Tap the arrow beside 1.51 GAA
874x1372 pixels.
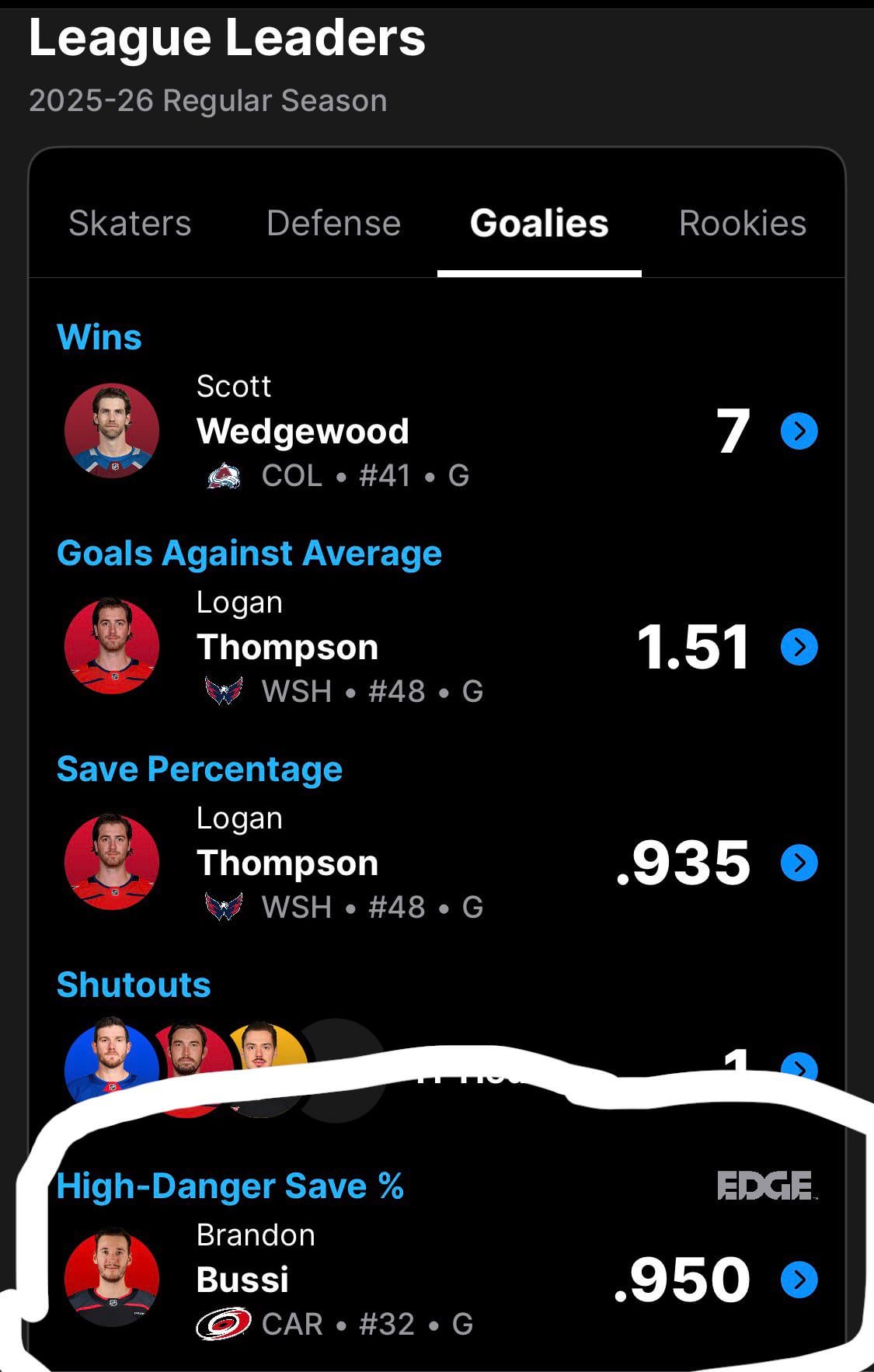[x=799, y=647]
